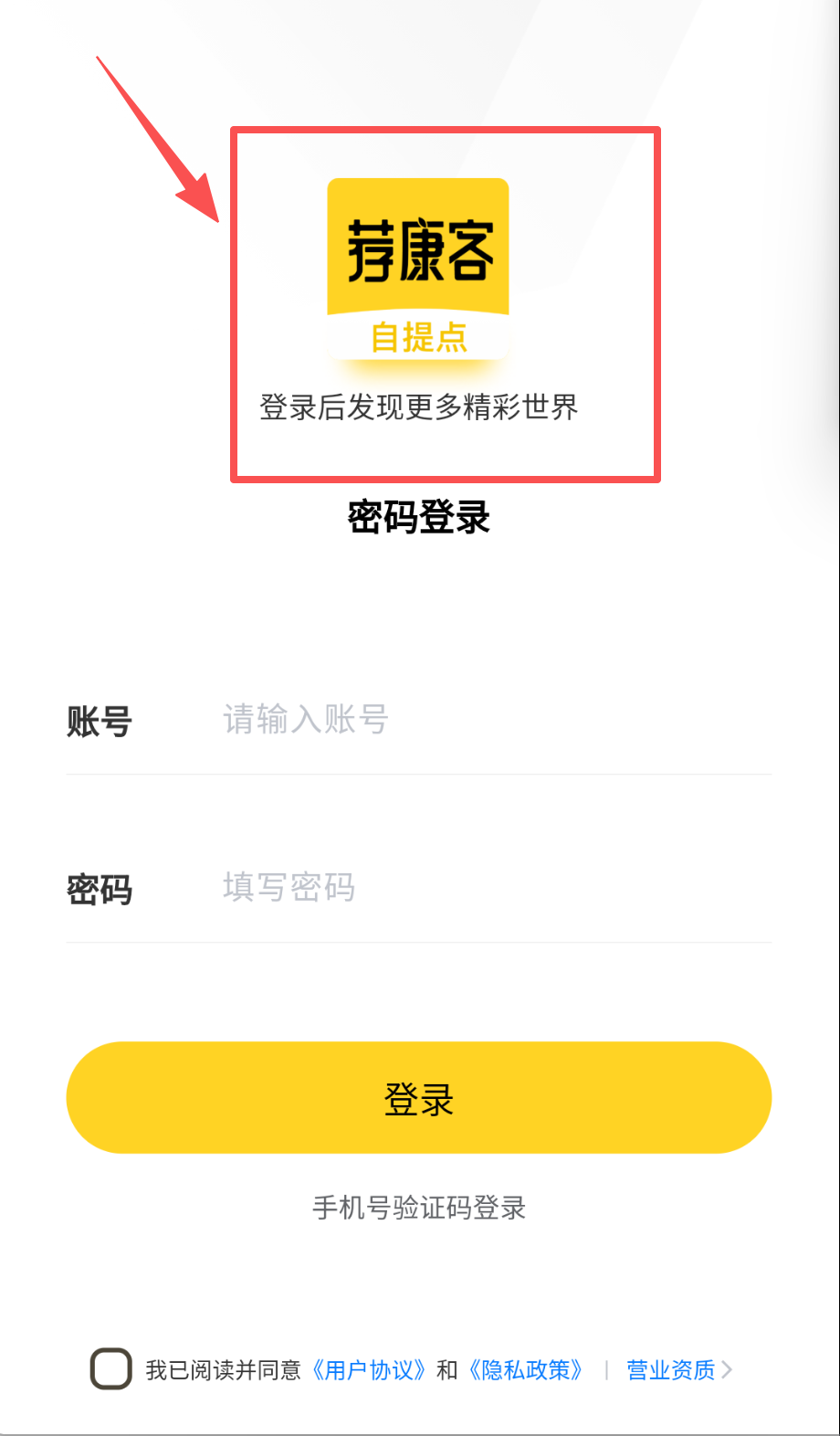Image resolution: width=840 pixels, height=1436 pixels.
Task: View 营业资质 business qualifications
Action: tap(677, 1370)
